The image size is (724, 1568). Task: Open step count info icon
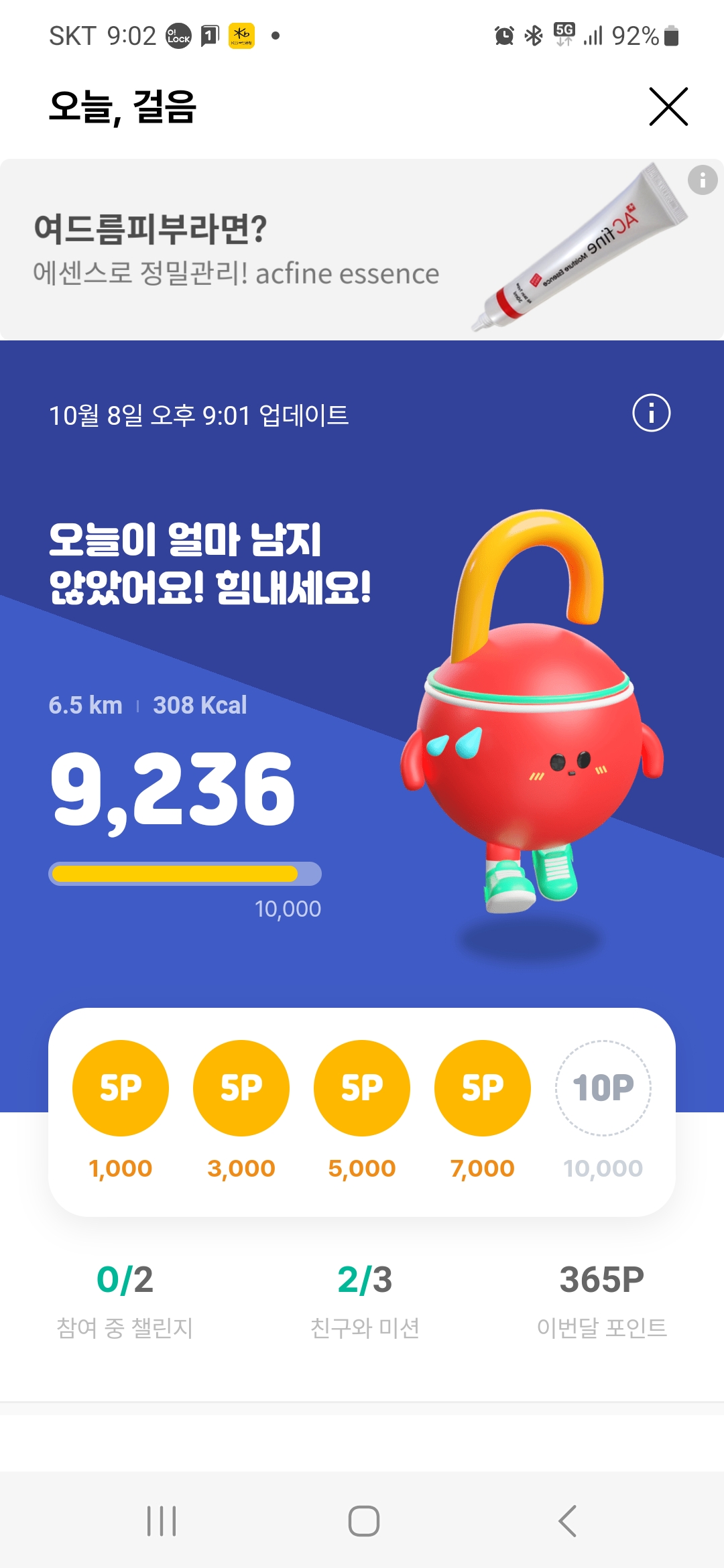tap(651, 413)
